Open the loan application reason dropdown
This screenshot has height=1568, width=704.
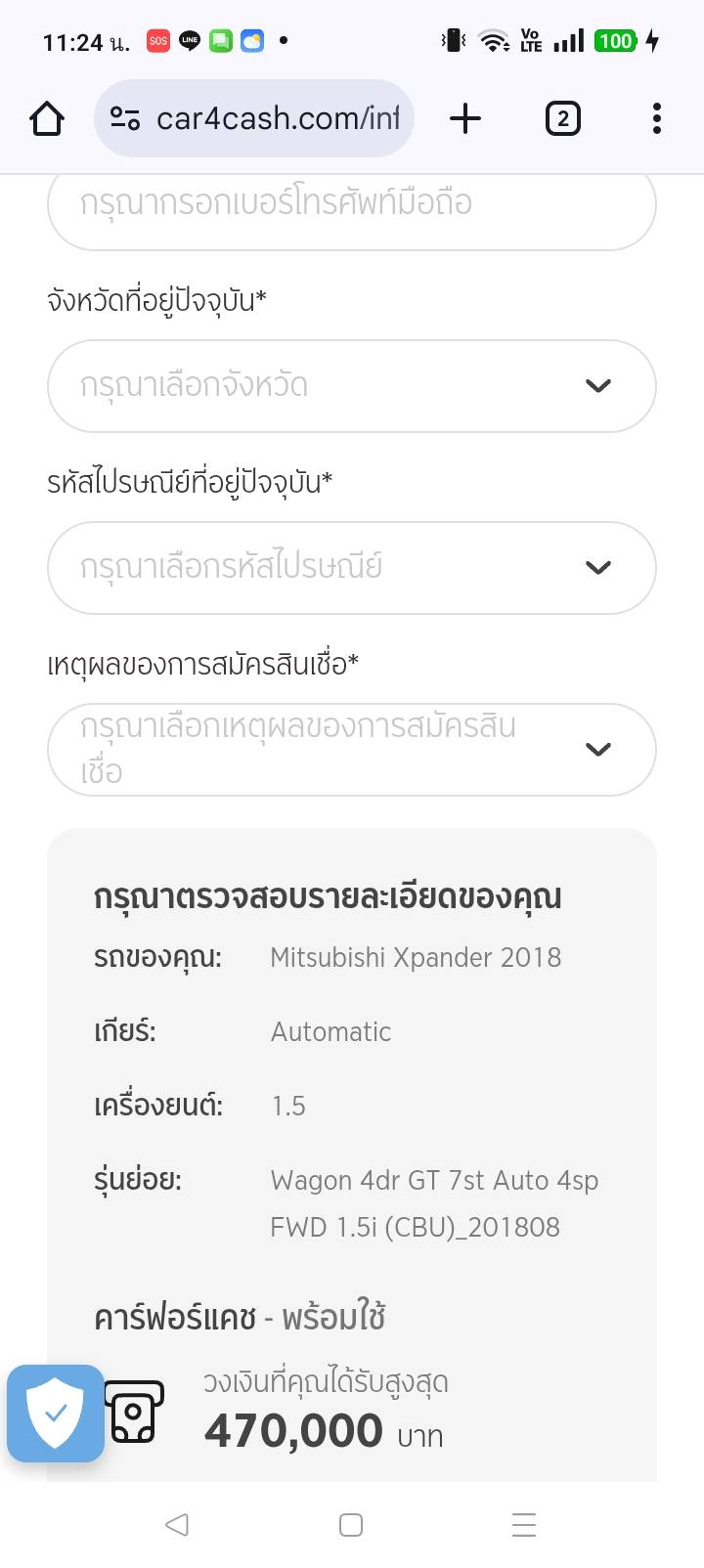click(351, 750)
